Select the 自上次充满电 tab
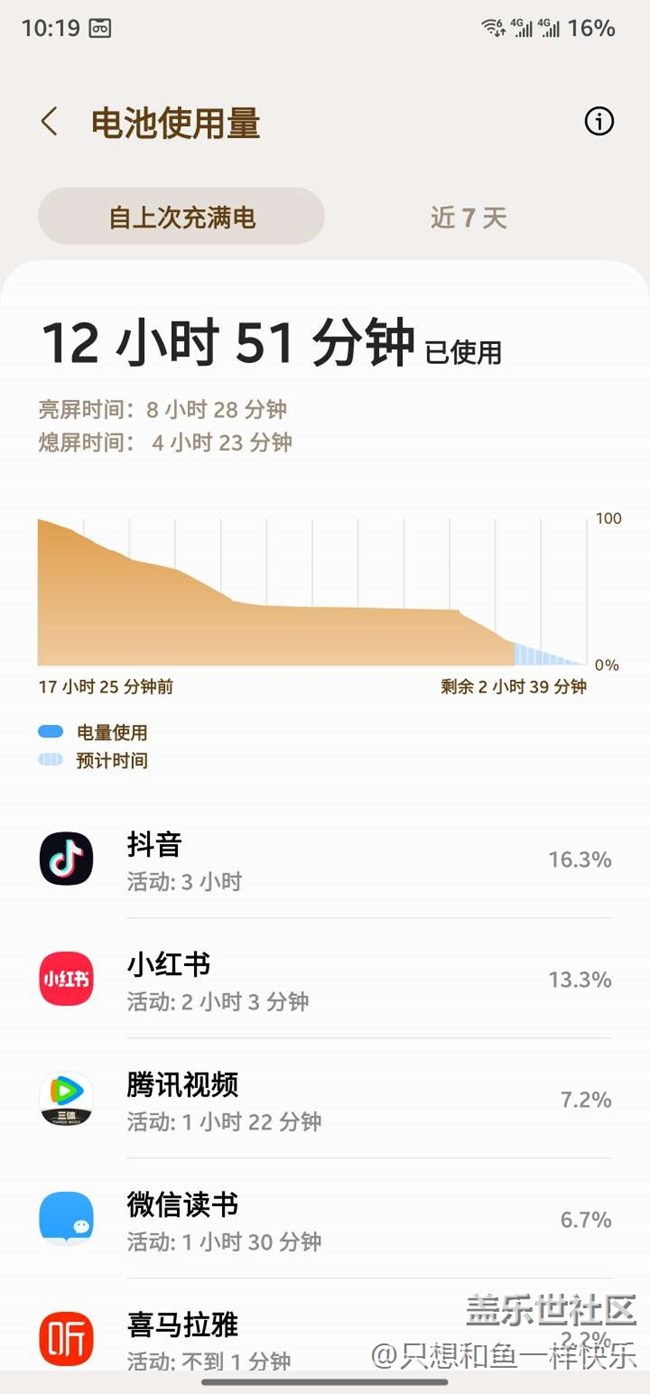 pos(182,217)
